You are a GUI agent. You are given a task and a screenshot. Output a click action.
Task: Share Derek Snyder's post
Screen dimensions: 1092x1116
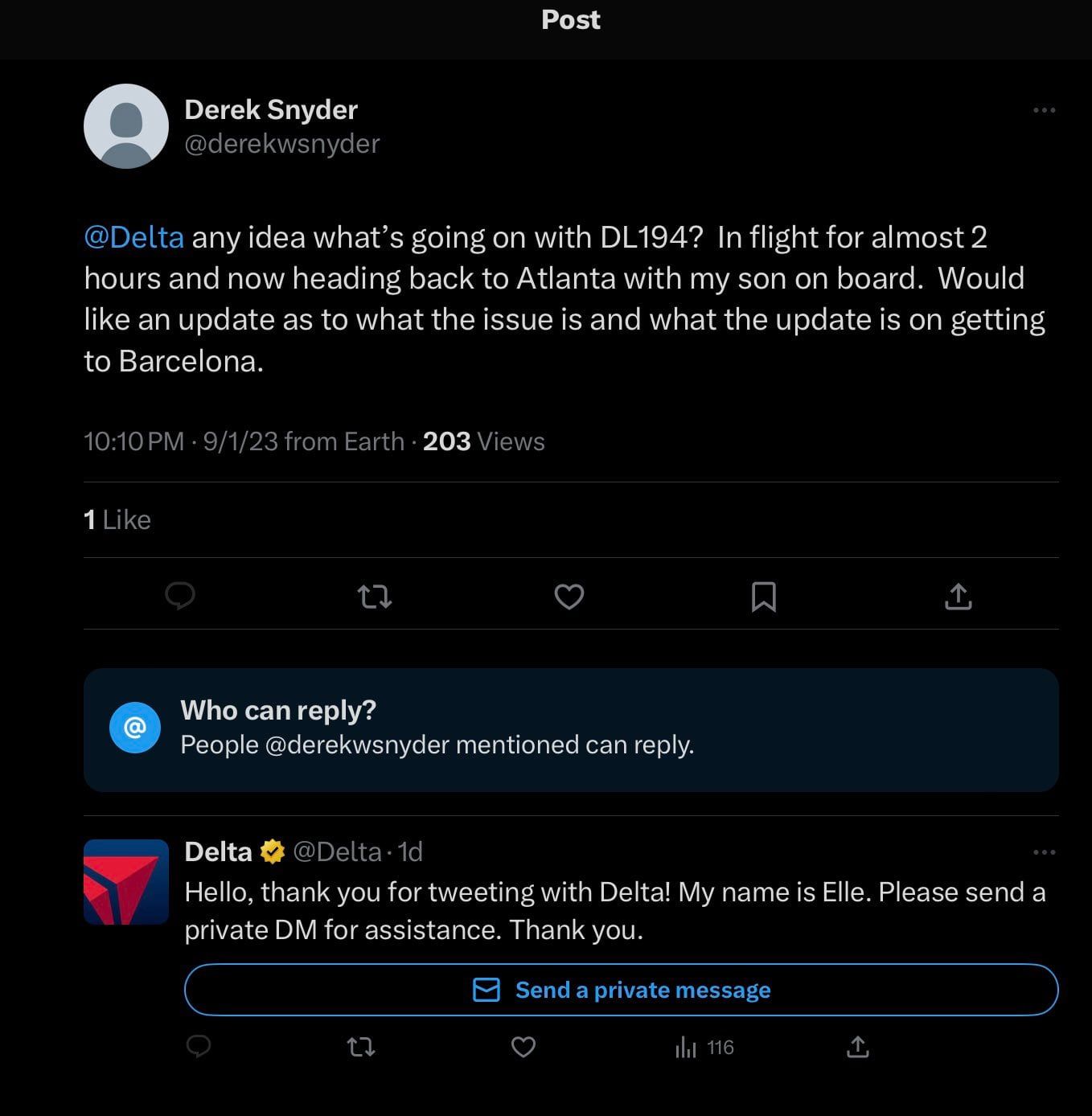[x=958, y=597]
